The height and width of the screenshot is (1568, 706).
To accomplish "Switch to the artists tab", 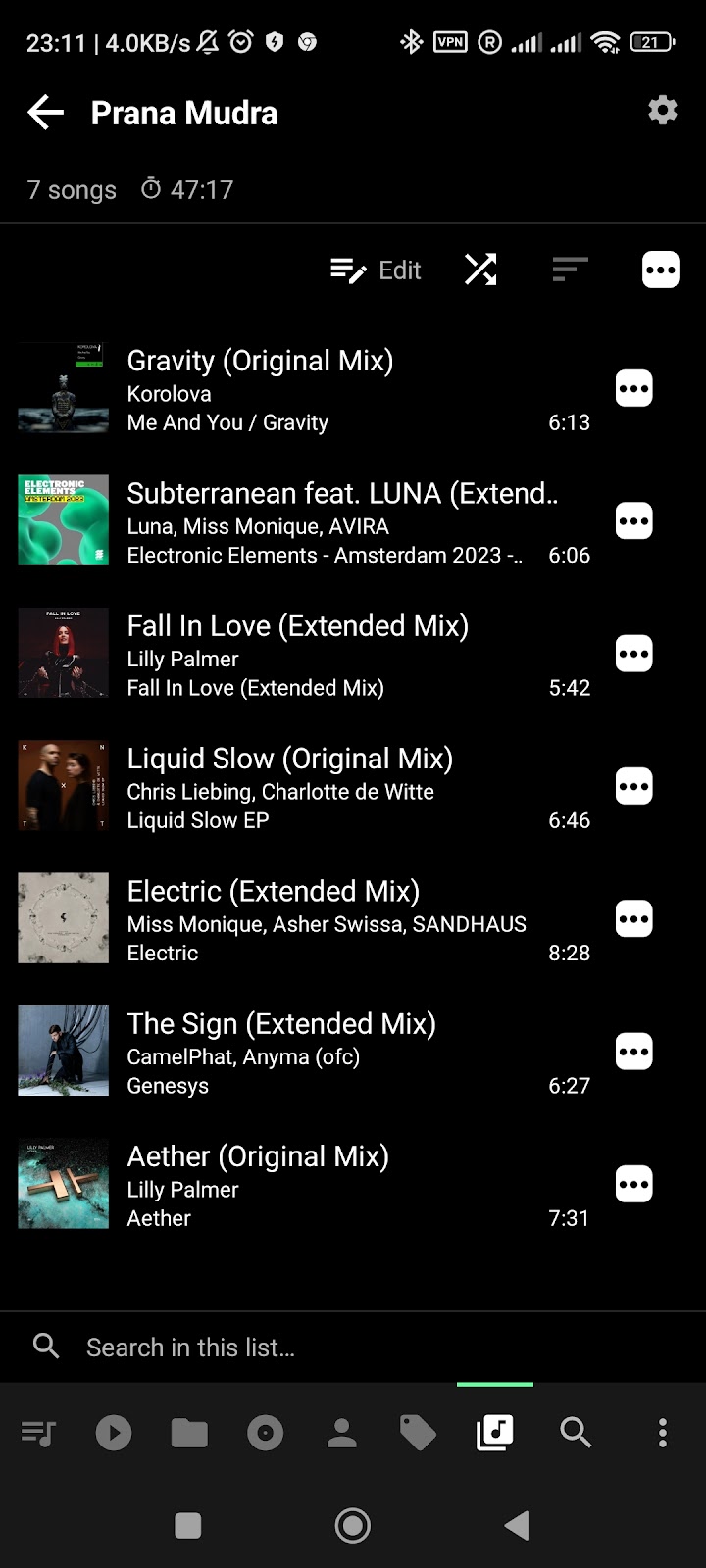I will click(x=341, y=1434).
